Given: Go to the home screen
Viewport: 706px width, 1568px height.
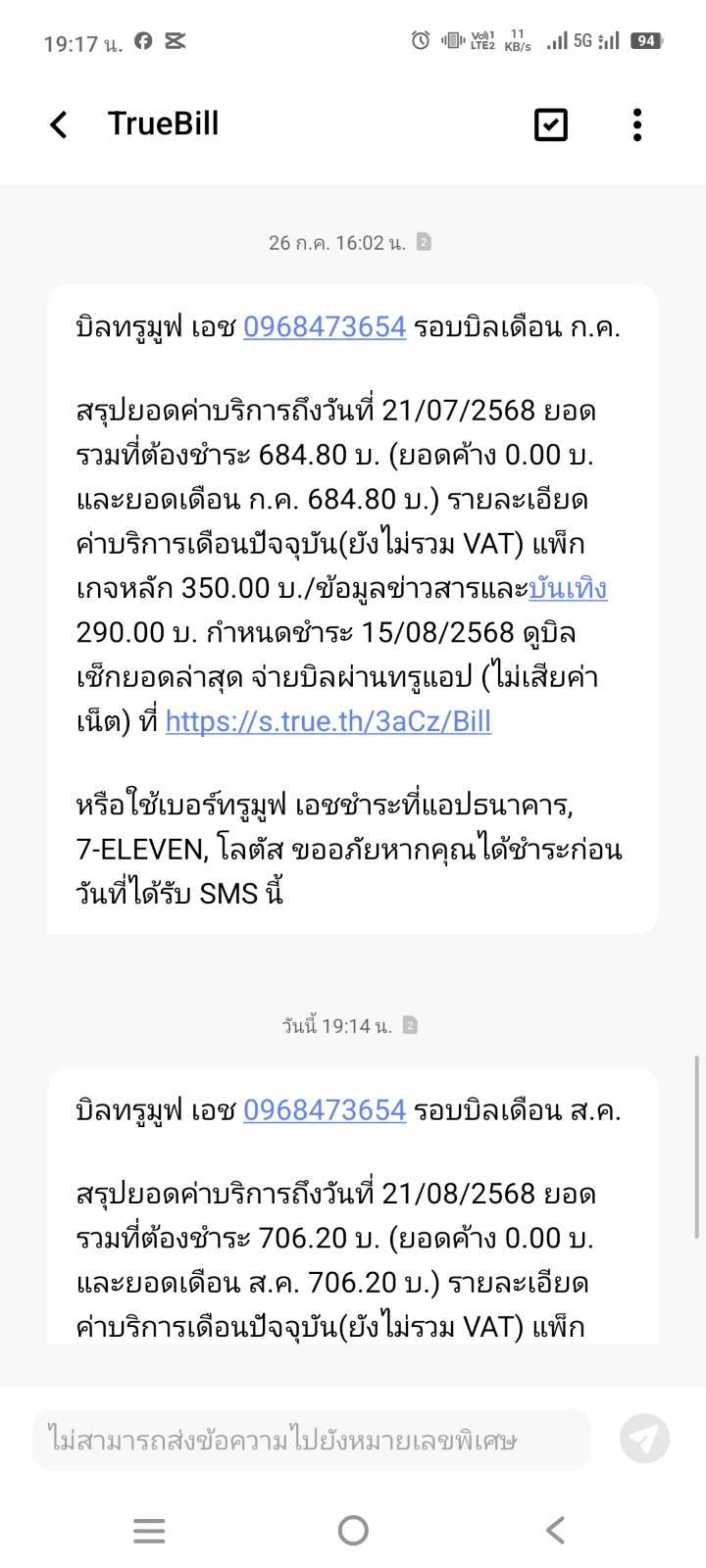Looking at the screenshot, I should click(353, 1530).
